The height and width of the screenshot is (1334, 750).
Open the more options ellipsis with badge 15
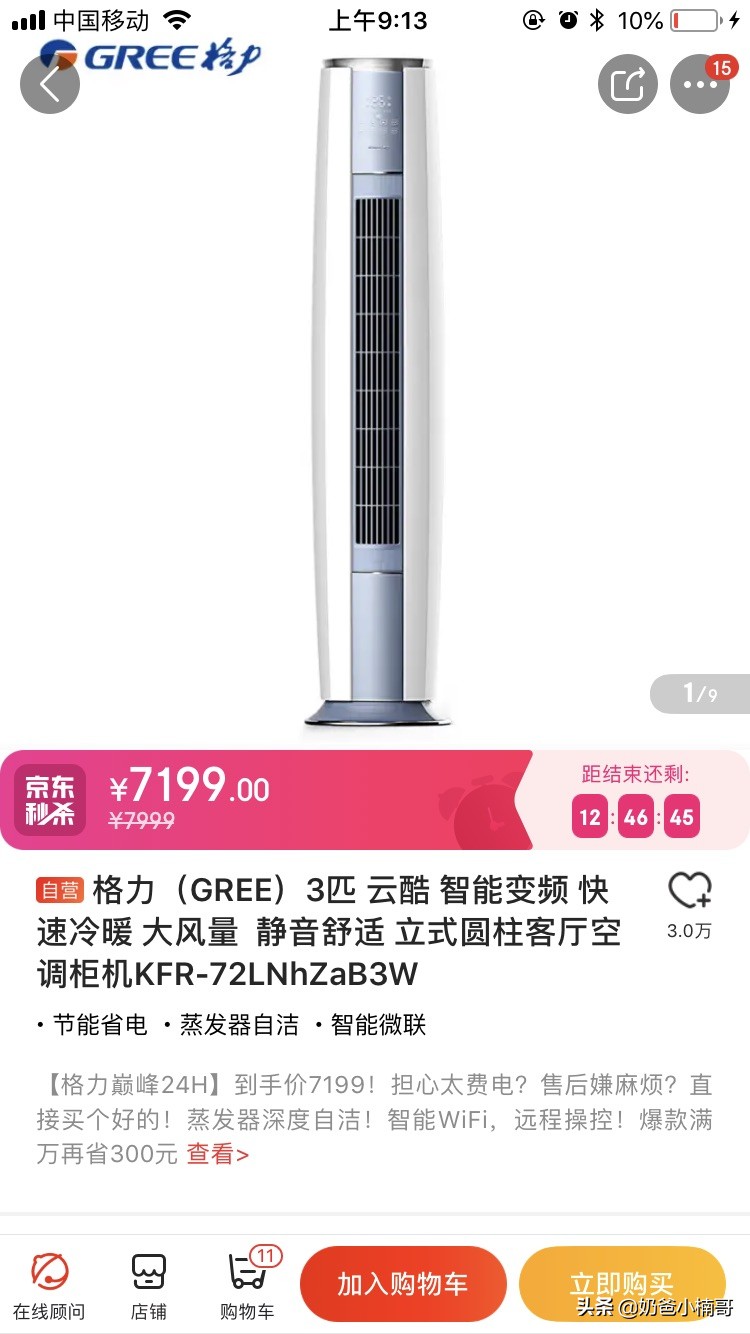pos(700,84)
